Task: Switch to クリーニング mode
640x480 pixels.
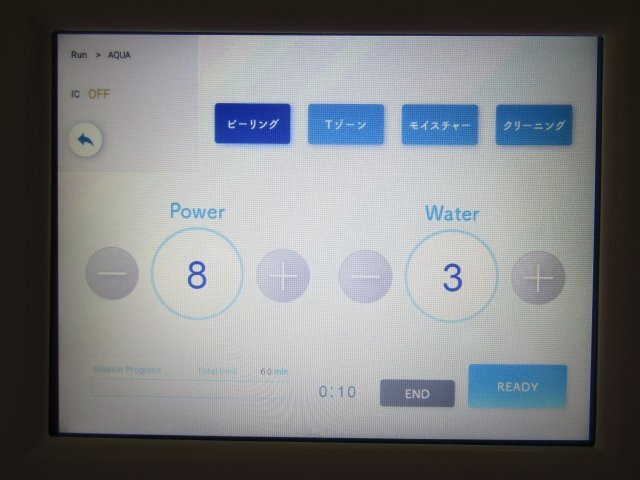Action: pos(534,125)
